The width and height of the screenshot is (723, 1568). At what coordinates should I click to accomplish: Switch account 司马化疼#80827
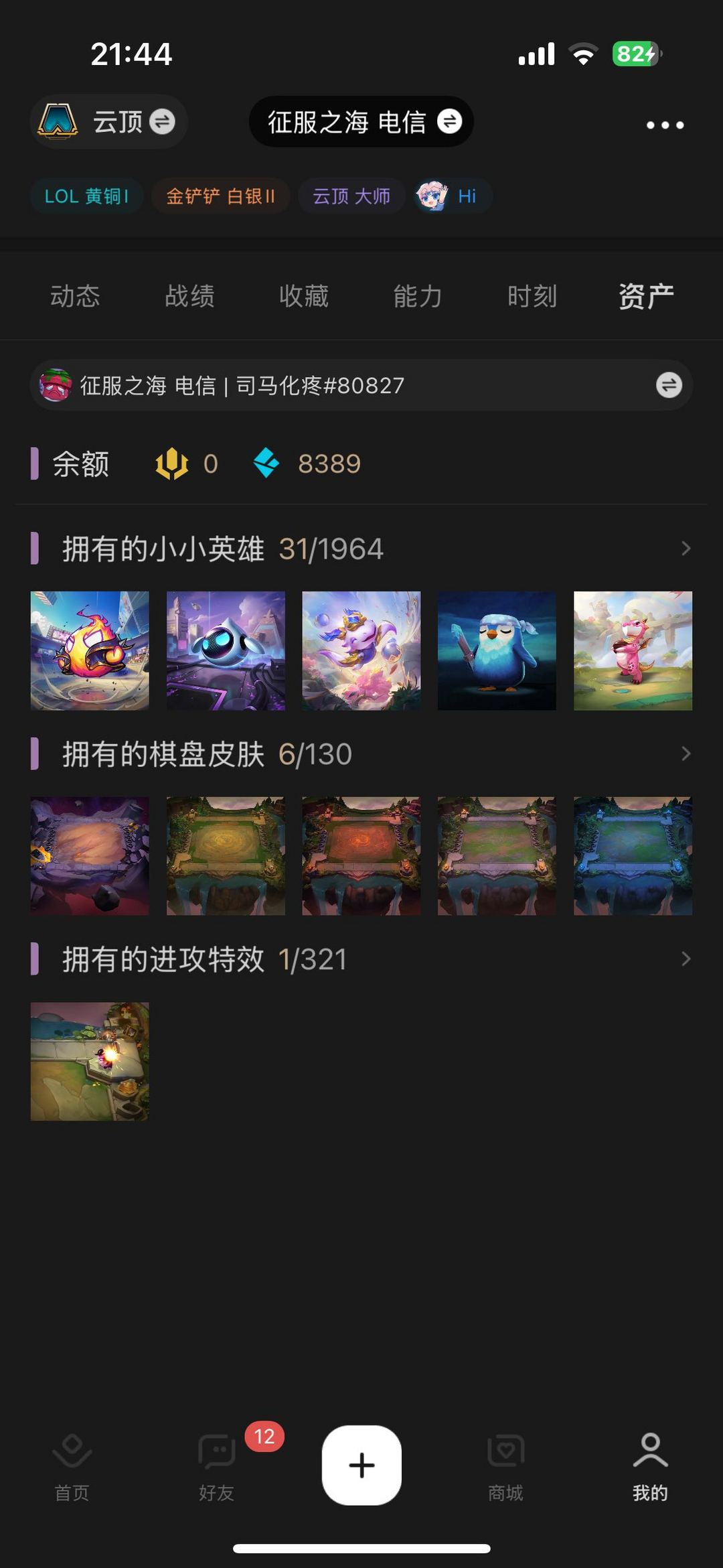tap(668, 385)
